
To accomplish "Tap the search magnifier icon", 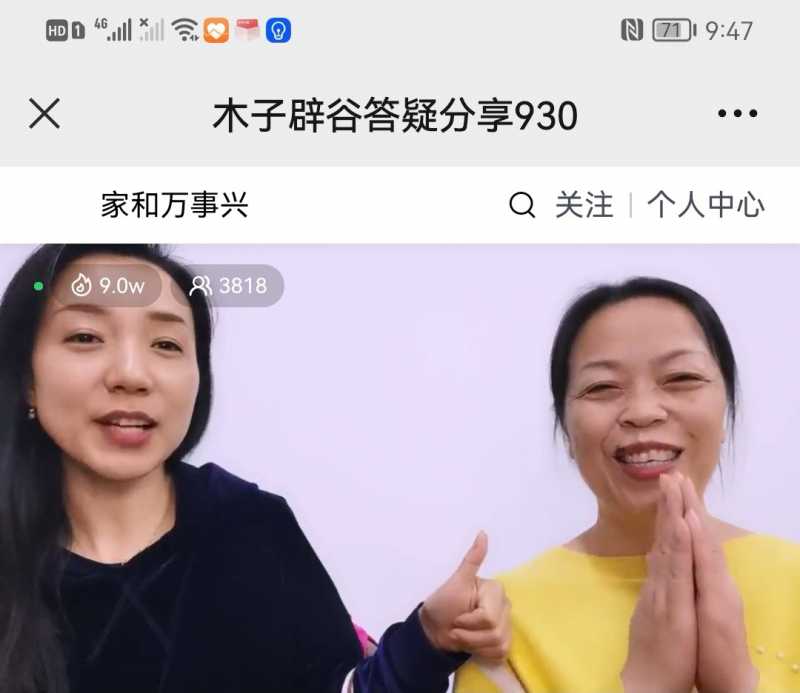I will coord(522,205).
